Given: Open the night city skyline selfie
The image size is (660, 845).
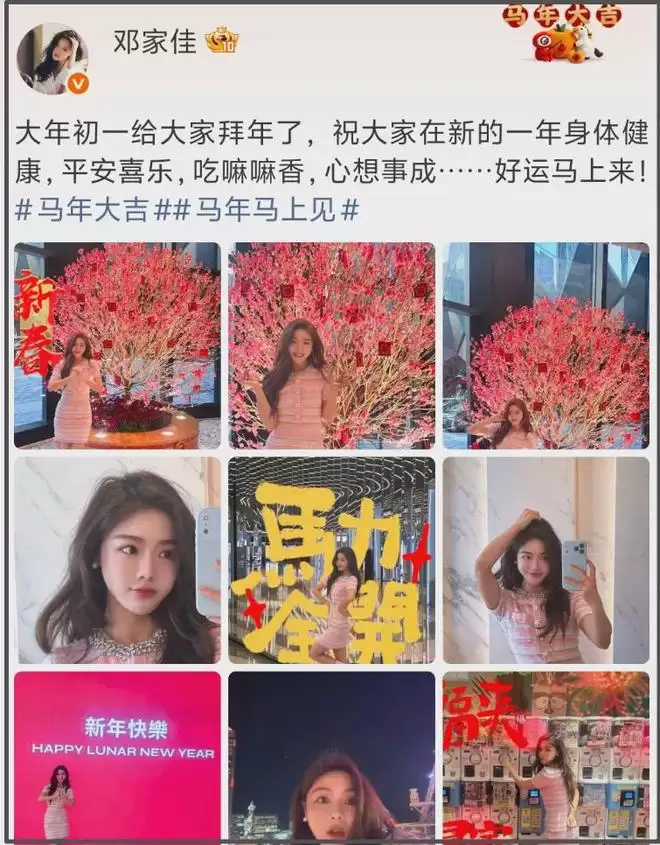Looking at the screenshot, I should tap(332, 755).
